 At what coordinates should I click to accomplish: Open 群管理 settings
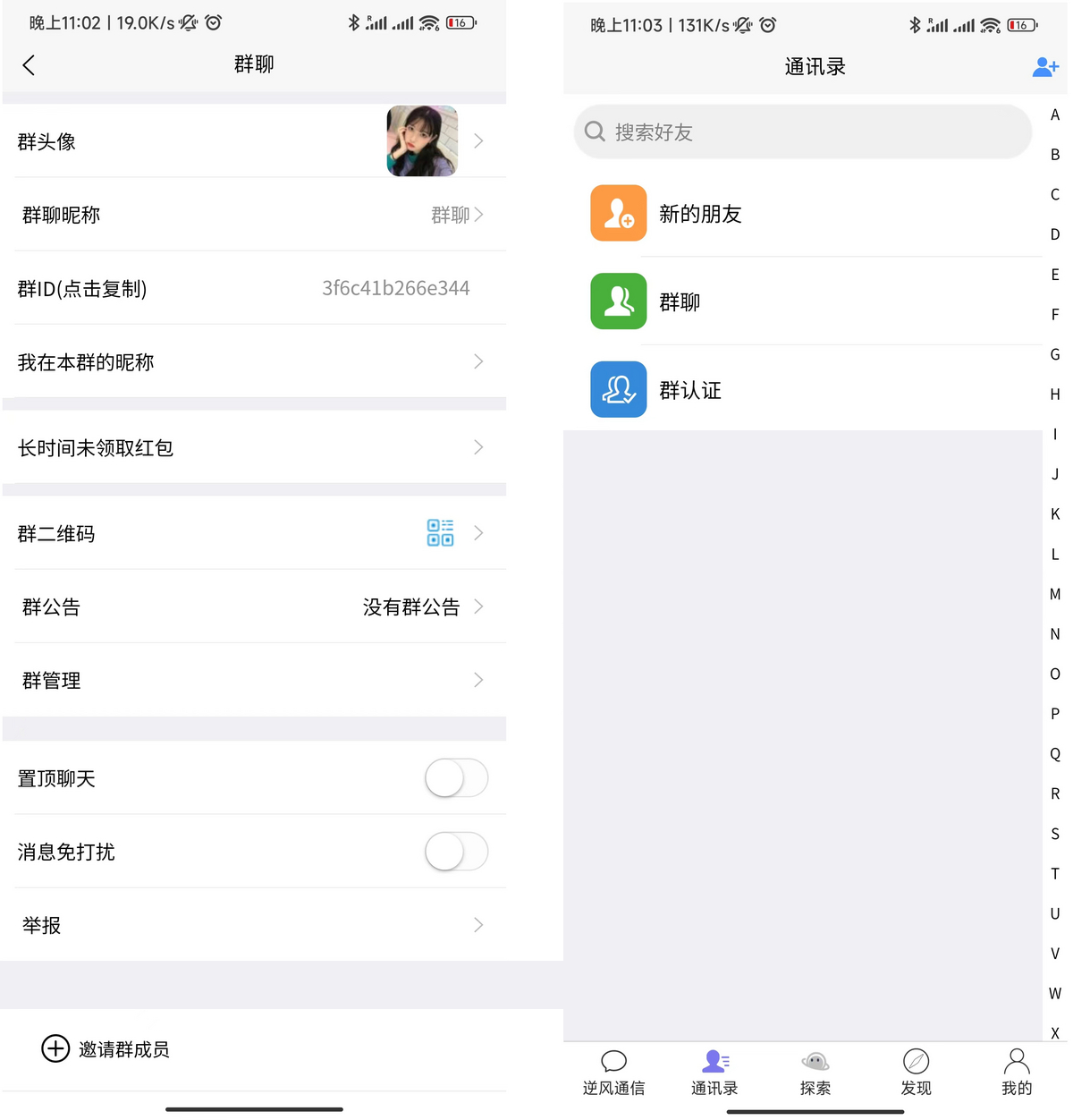[x=255, y=680]
